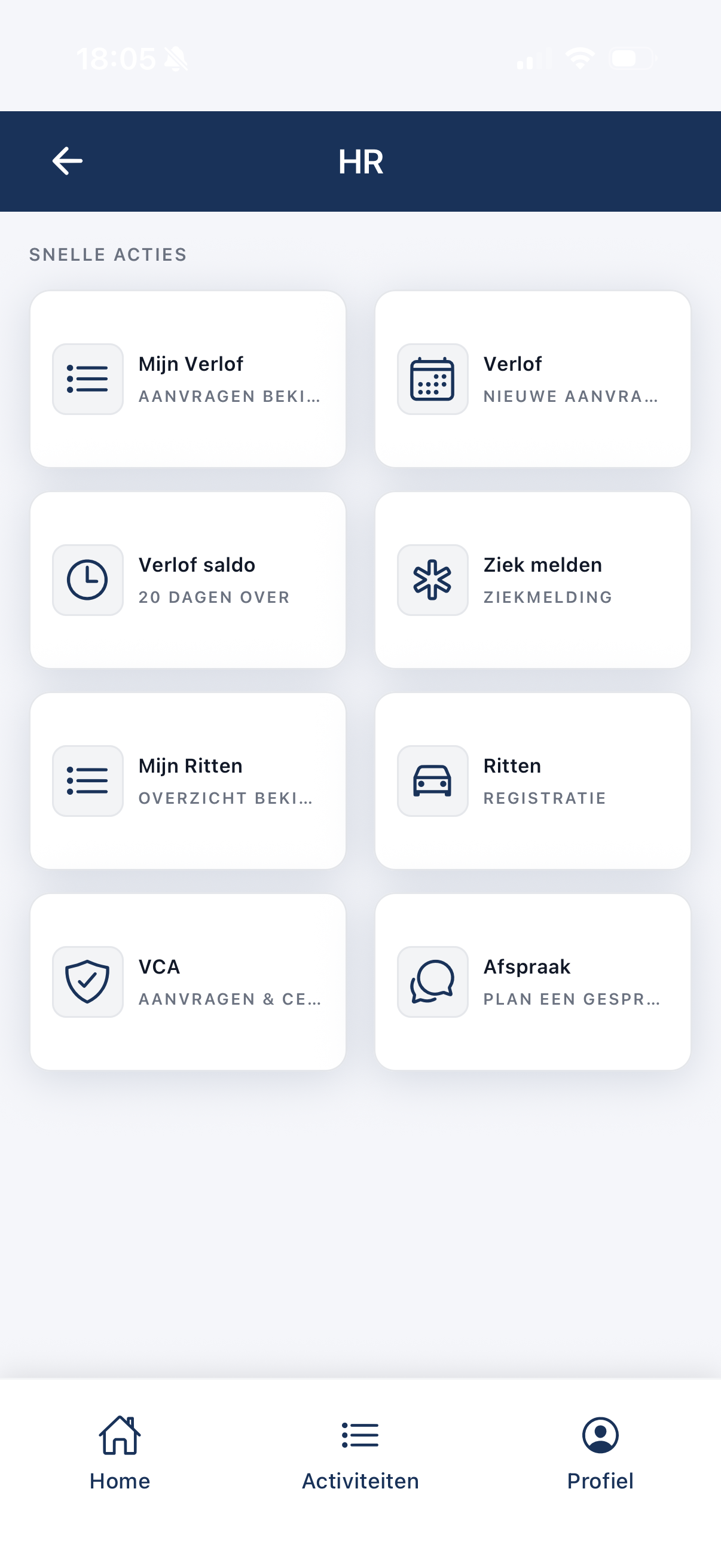Viewport: 721px width, 1568px height.
Task: Tap the Verlof calendar icon
Action: coord(432,379)
